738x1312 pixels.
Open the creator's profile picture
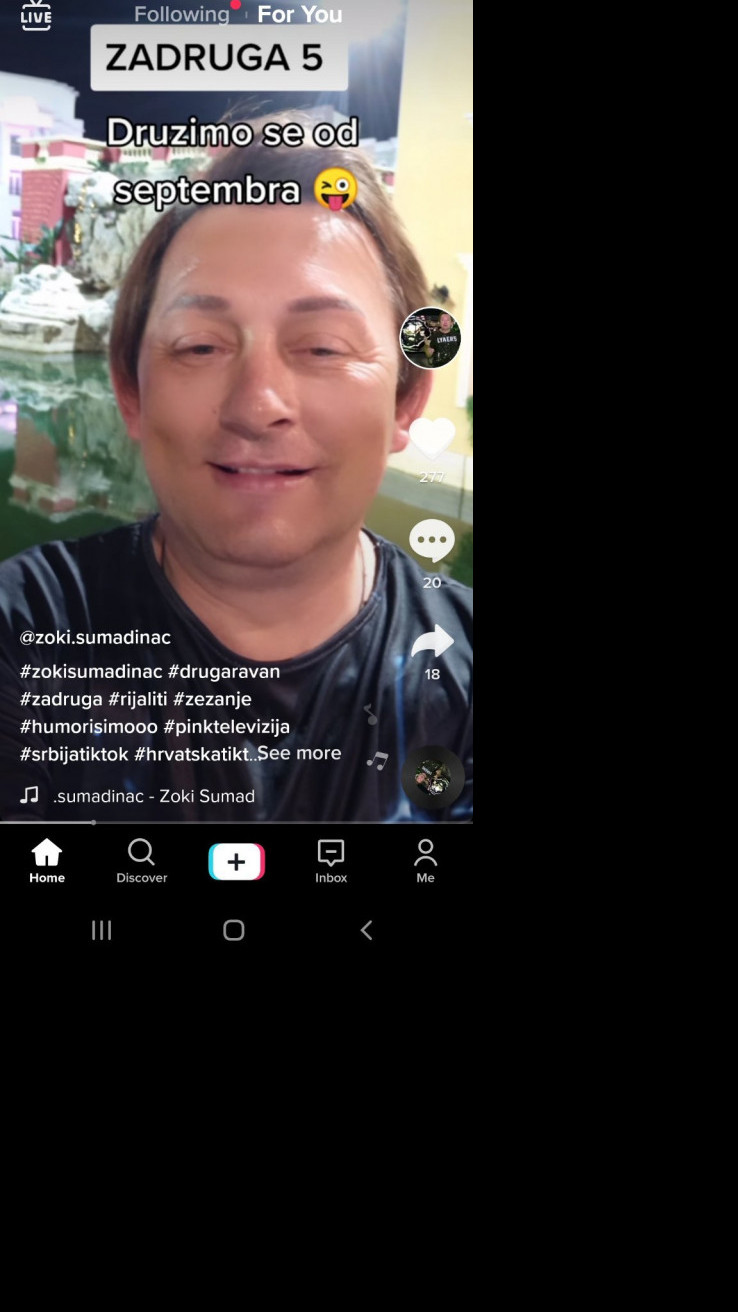pos(430,338)
